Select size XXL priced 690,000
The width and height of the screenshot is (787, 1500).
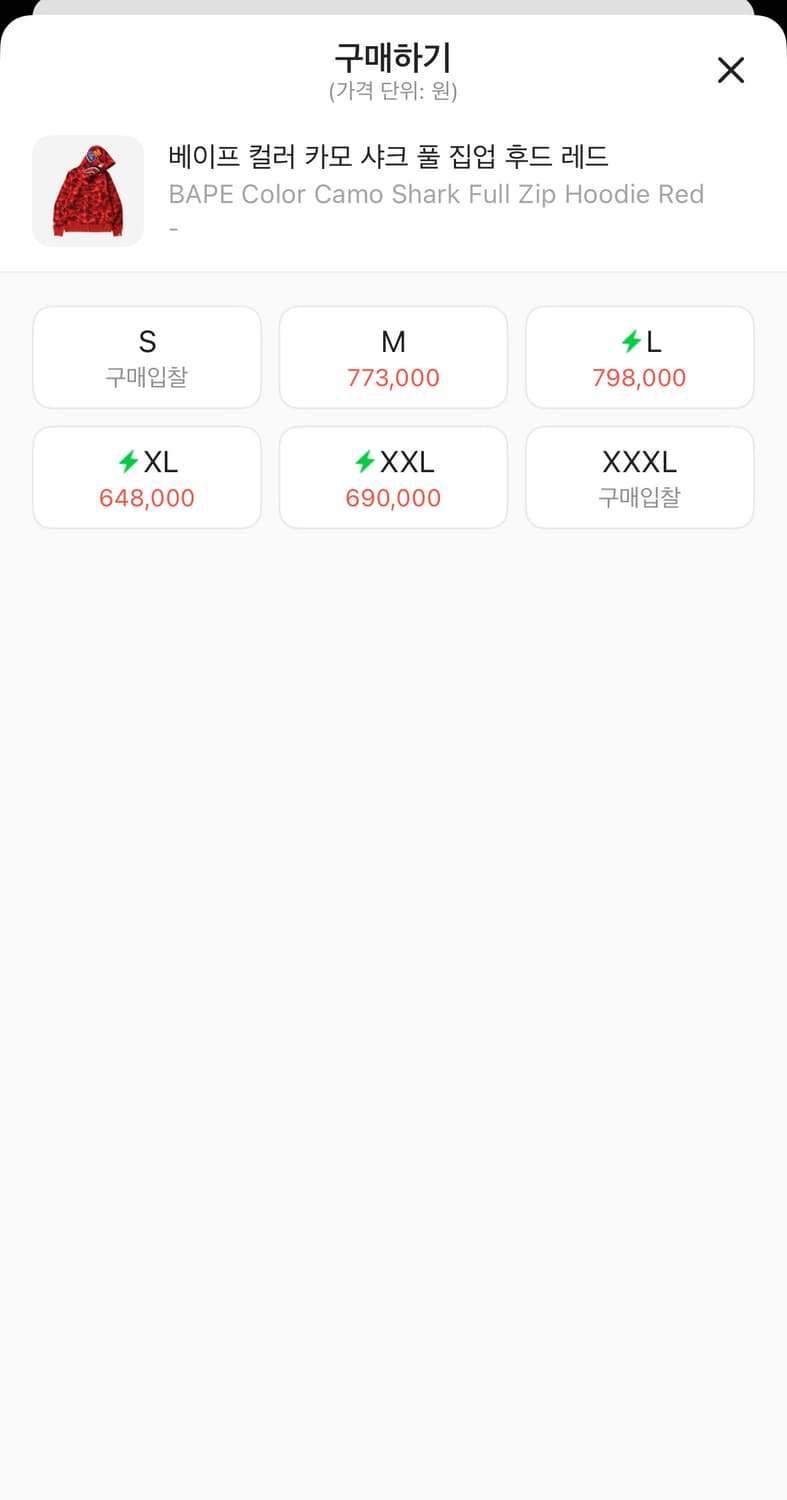pyautogui.click(x=393, y=477)
